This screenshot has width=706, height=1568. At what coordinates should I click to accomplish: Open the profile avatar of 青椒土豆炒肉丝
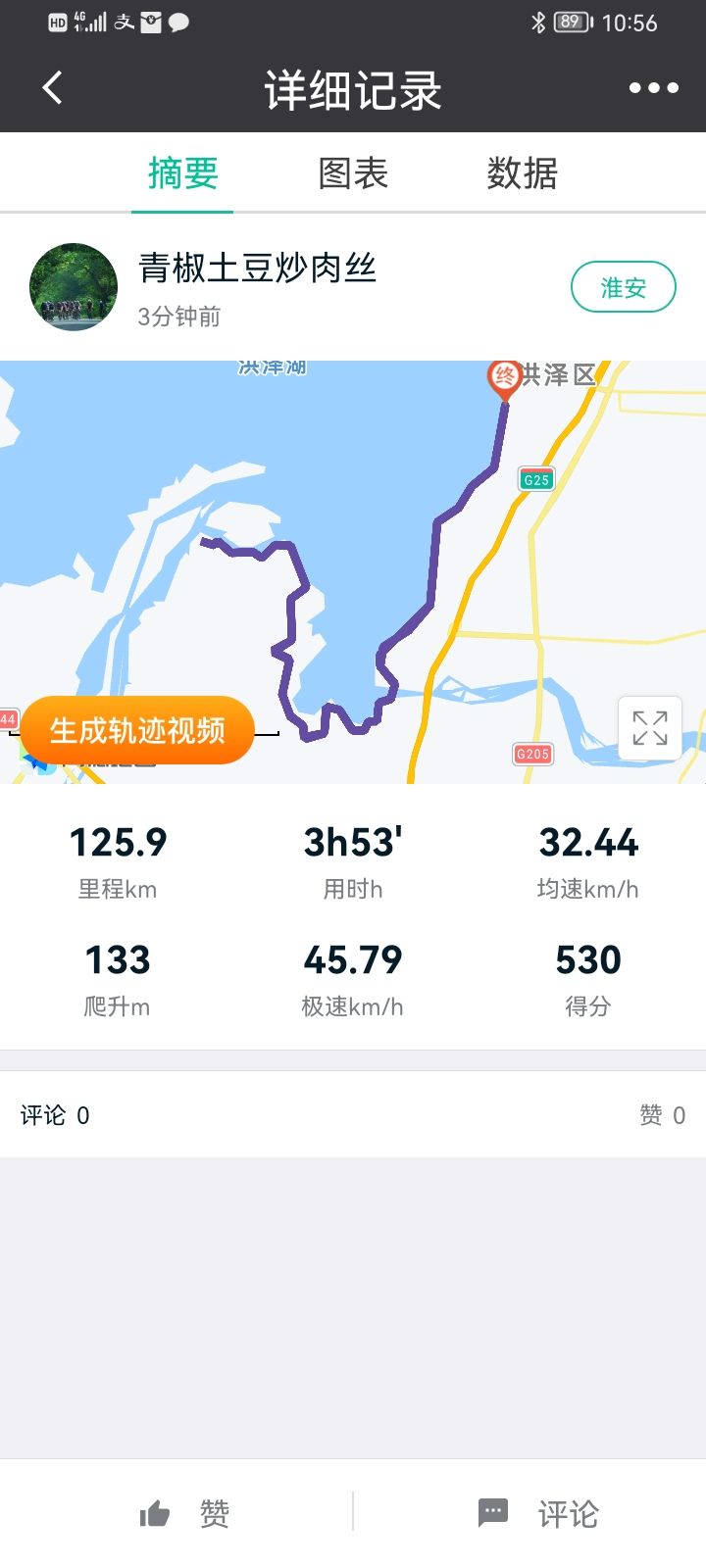point(74,287)
